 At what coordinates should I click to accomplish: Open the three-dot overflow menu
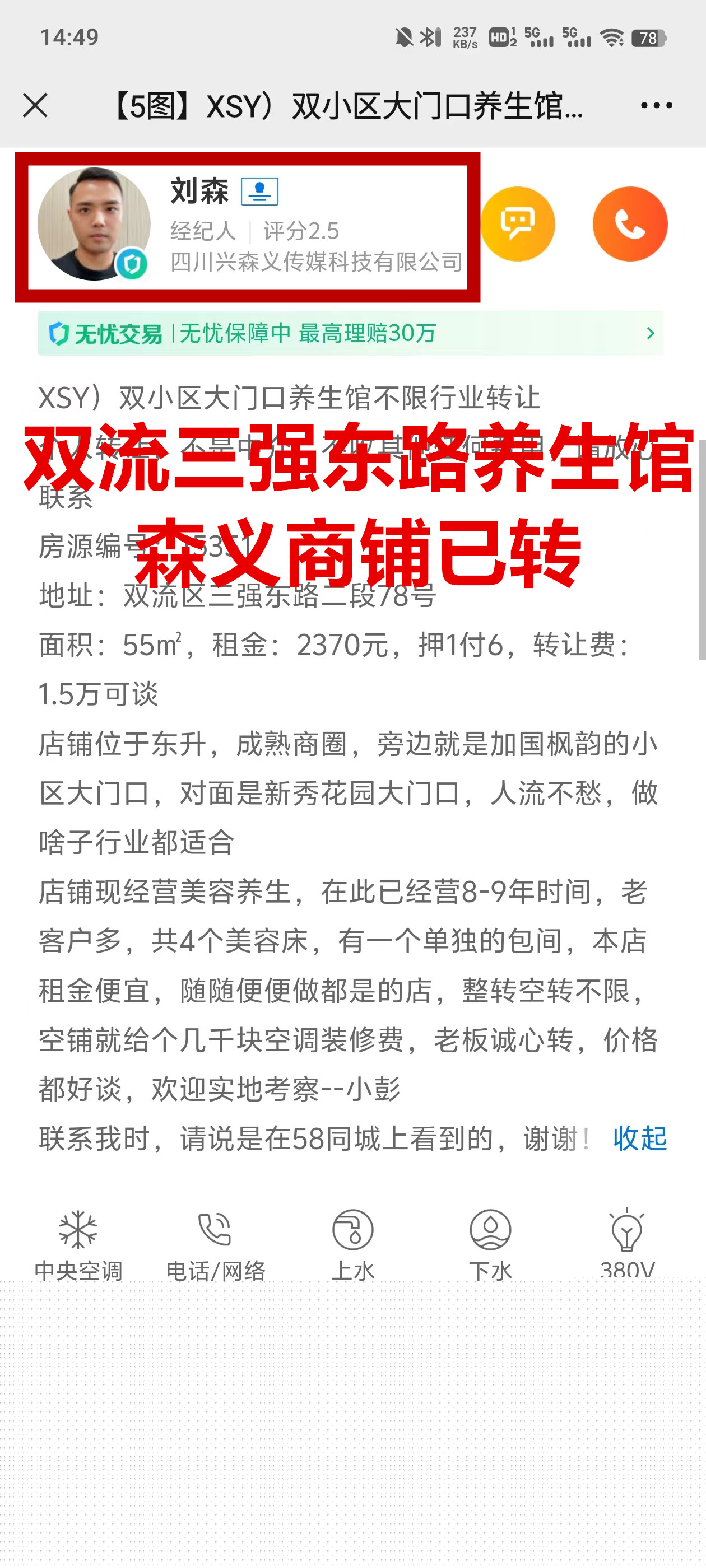pyautogui.click(x=656, y=105)
